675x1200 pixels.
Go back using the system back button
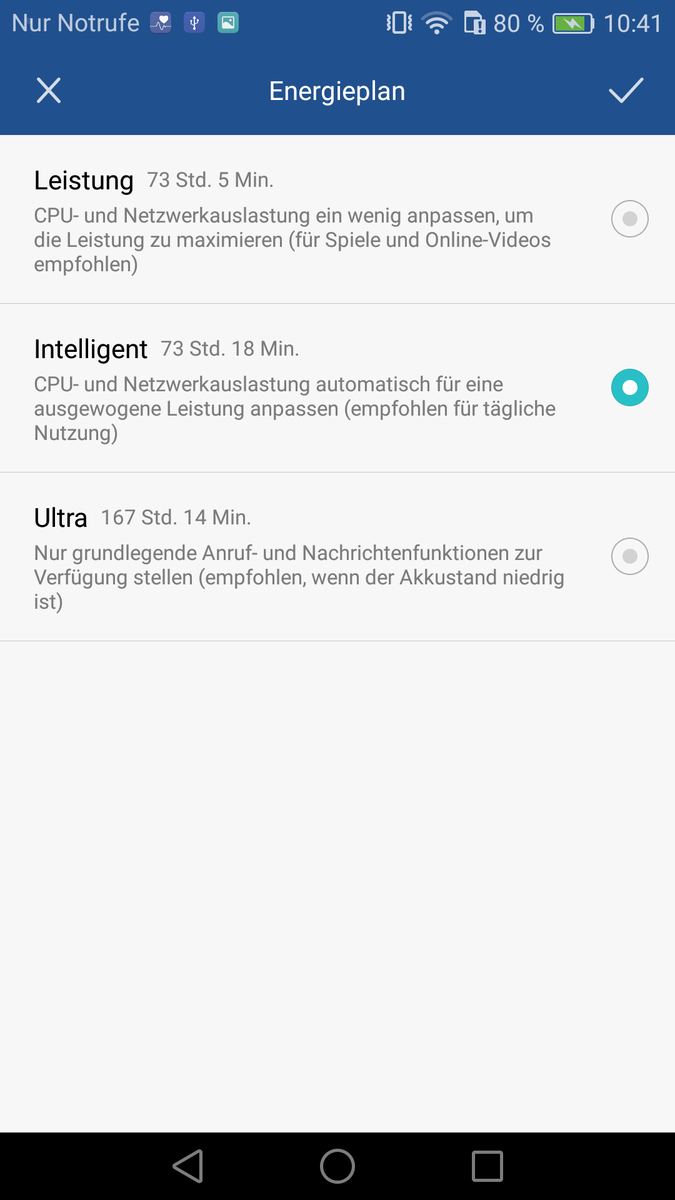188,1165
